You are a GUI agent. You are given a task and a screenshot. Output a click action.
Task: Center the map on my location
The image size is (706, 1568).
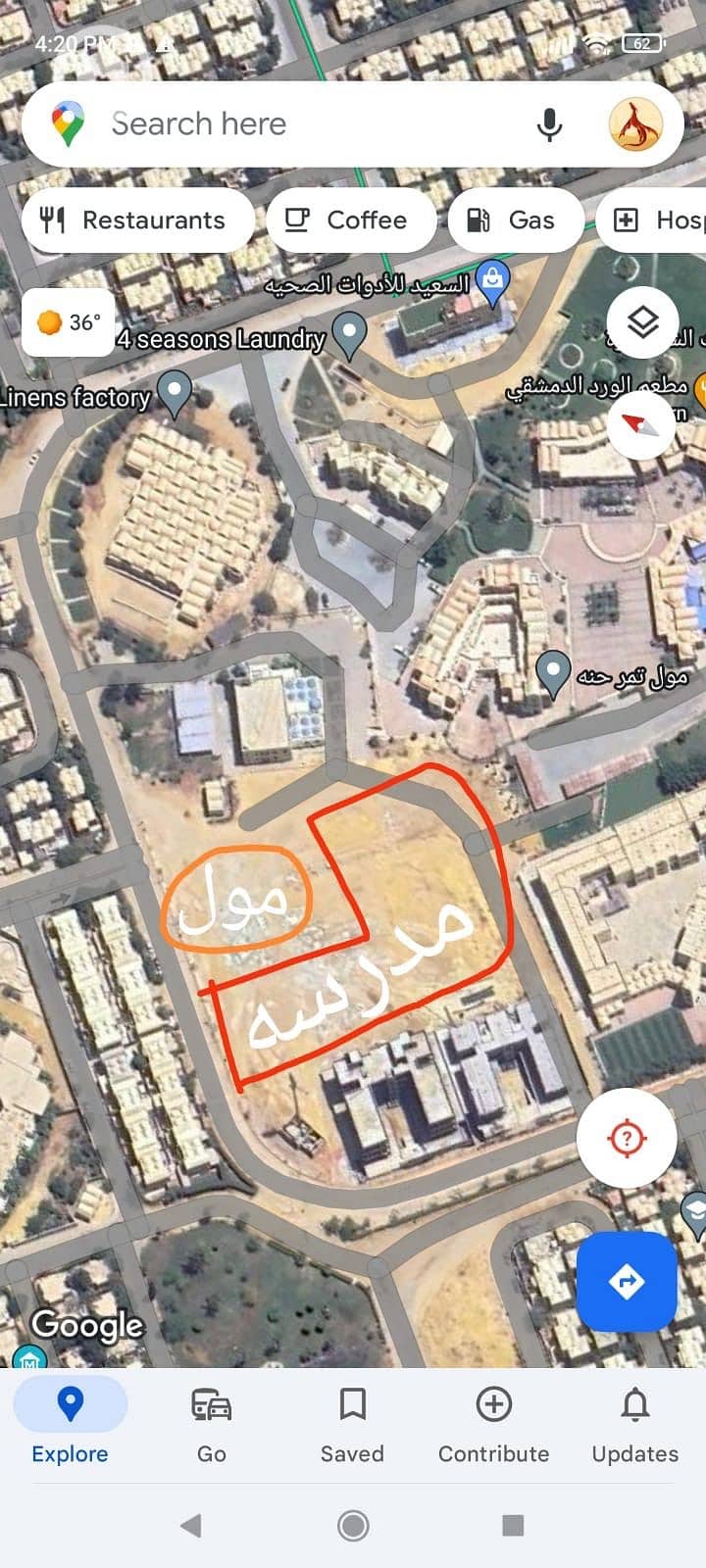click(x=627, y=1138)
